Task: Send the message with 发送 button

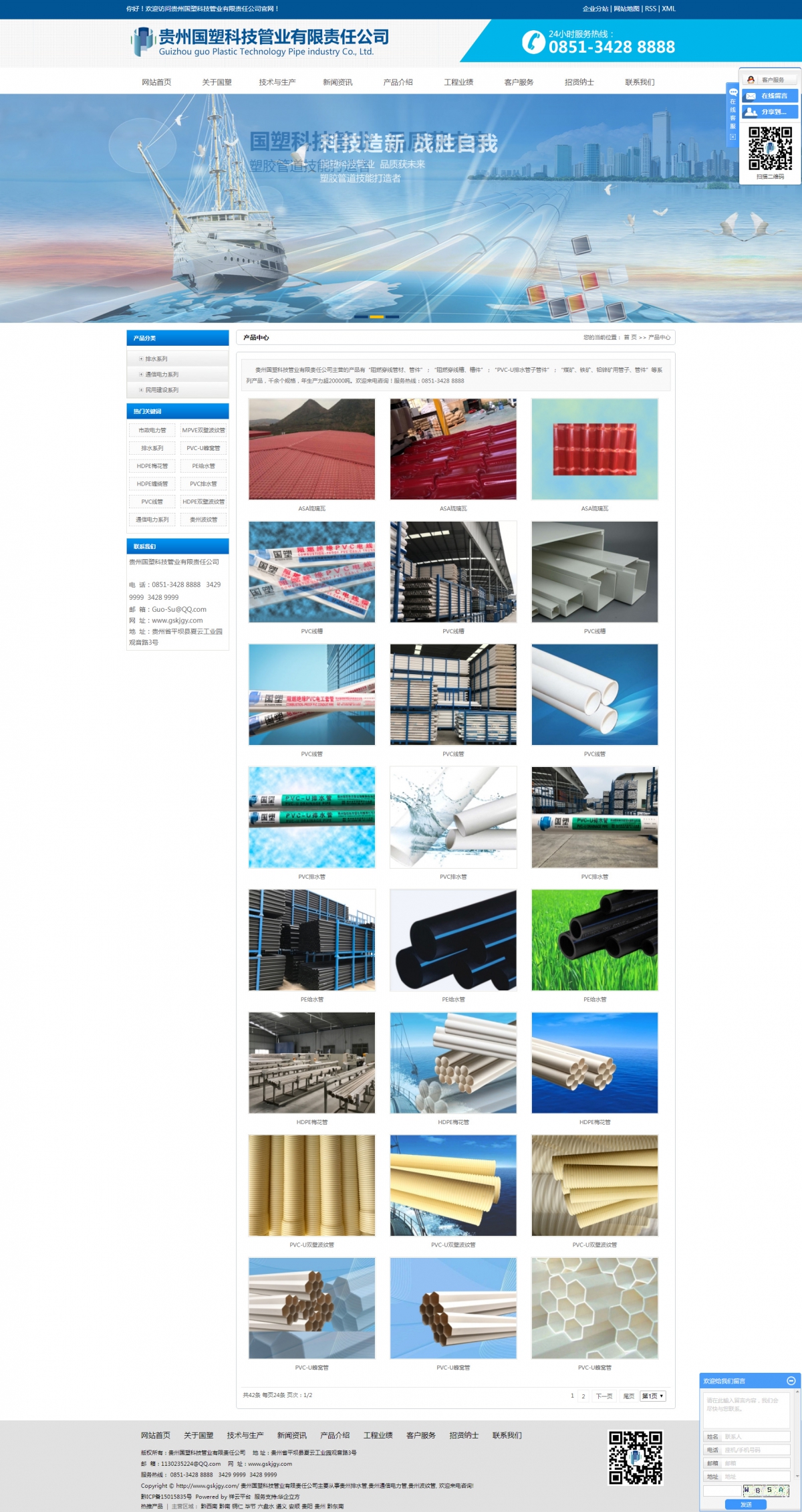Action: coord(746,1505)
